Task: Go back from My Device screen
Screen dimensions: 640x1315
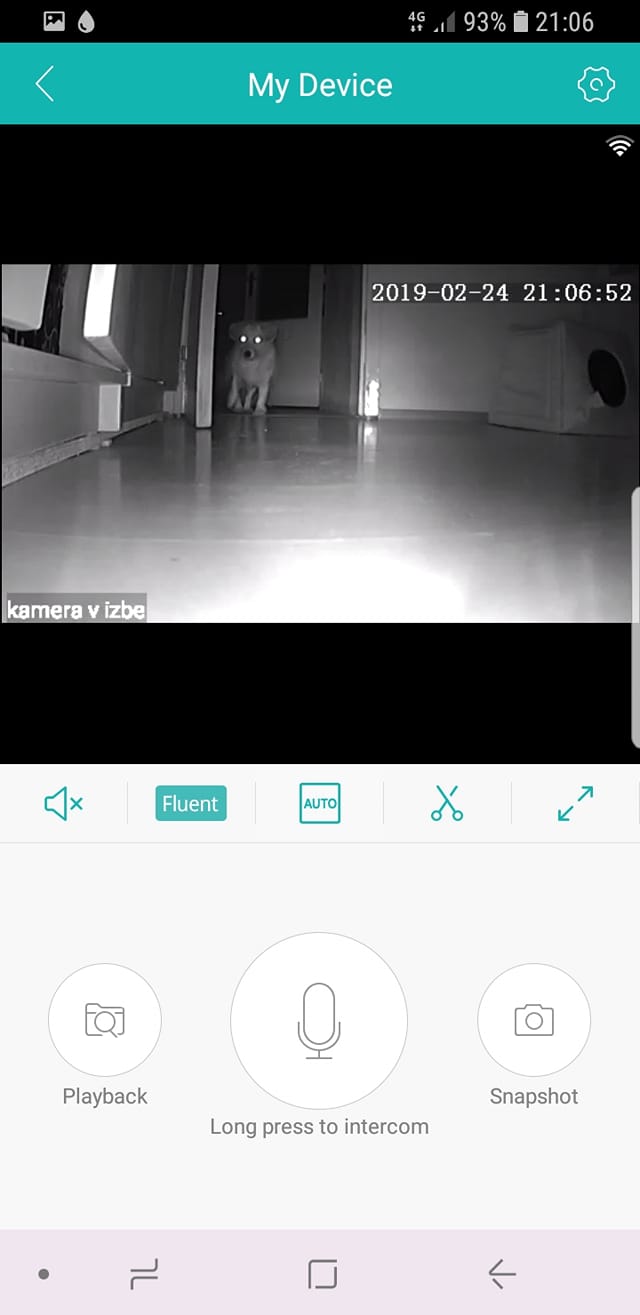Action: click(45, 84)
